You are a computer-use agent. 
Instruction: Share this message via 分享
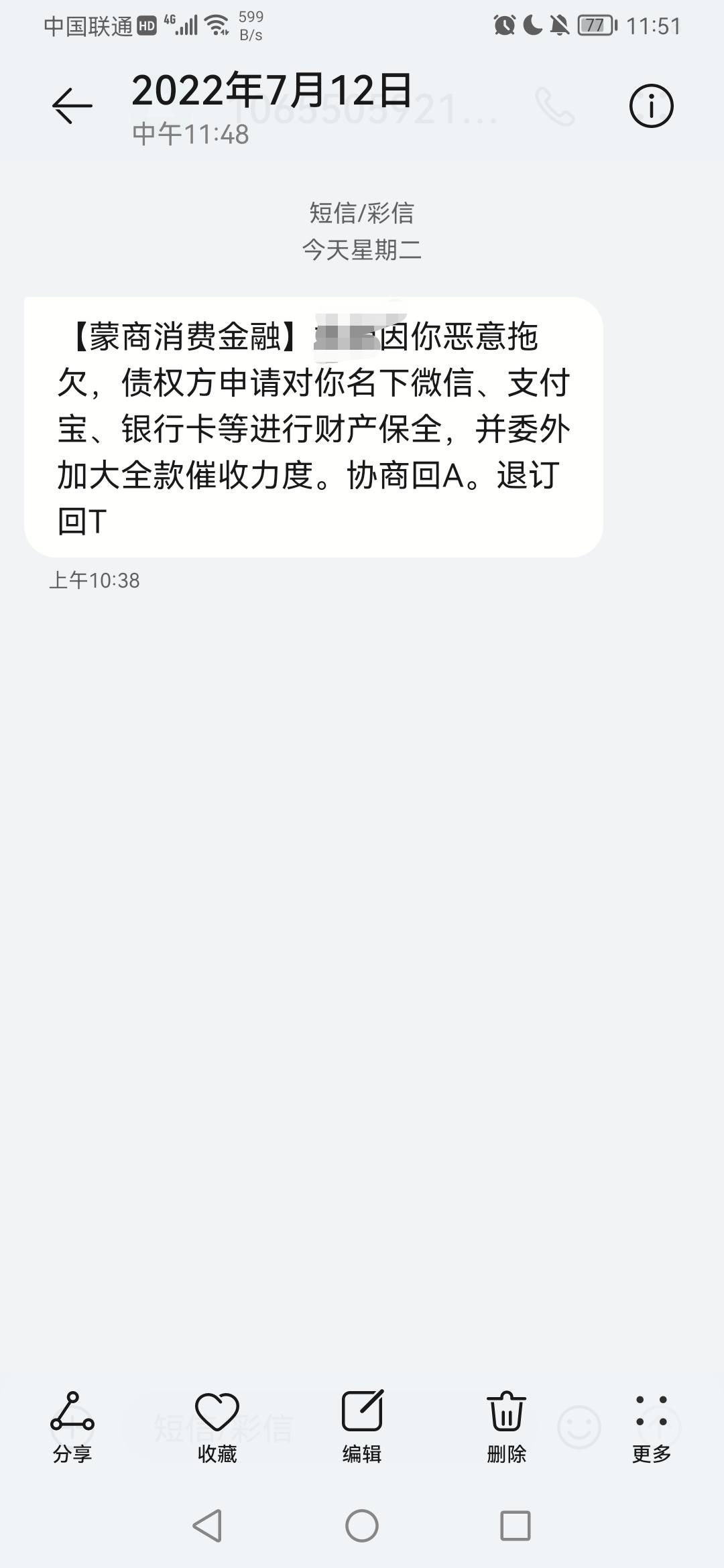point(72,1427)
